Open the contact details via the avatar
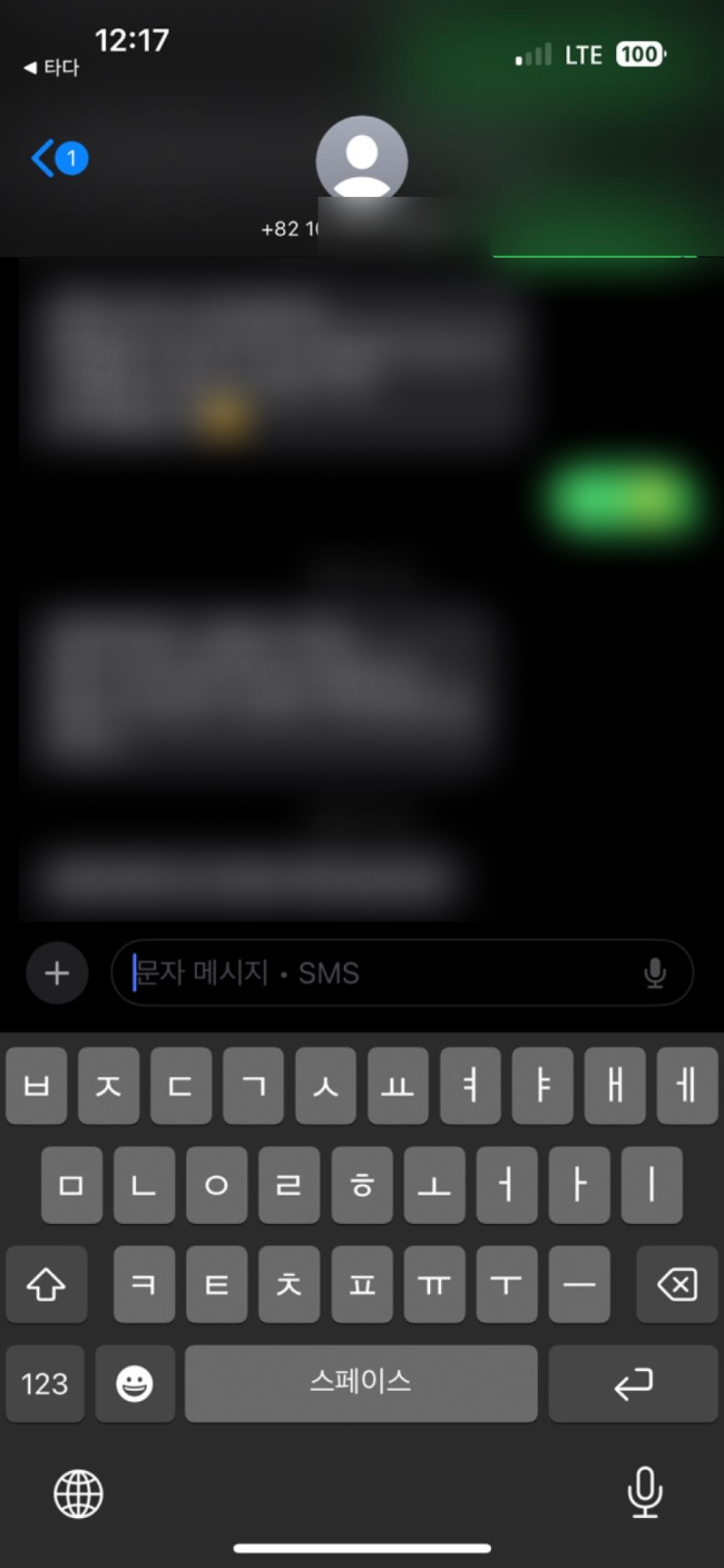Screen dimensions: 724x1568 point(361,159)
